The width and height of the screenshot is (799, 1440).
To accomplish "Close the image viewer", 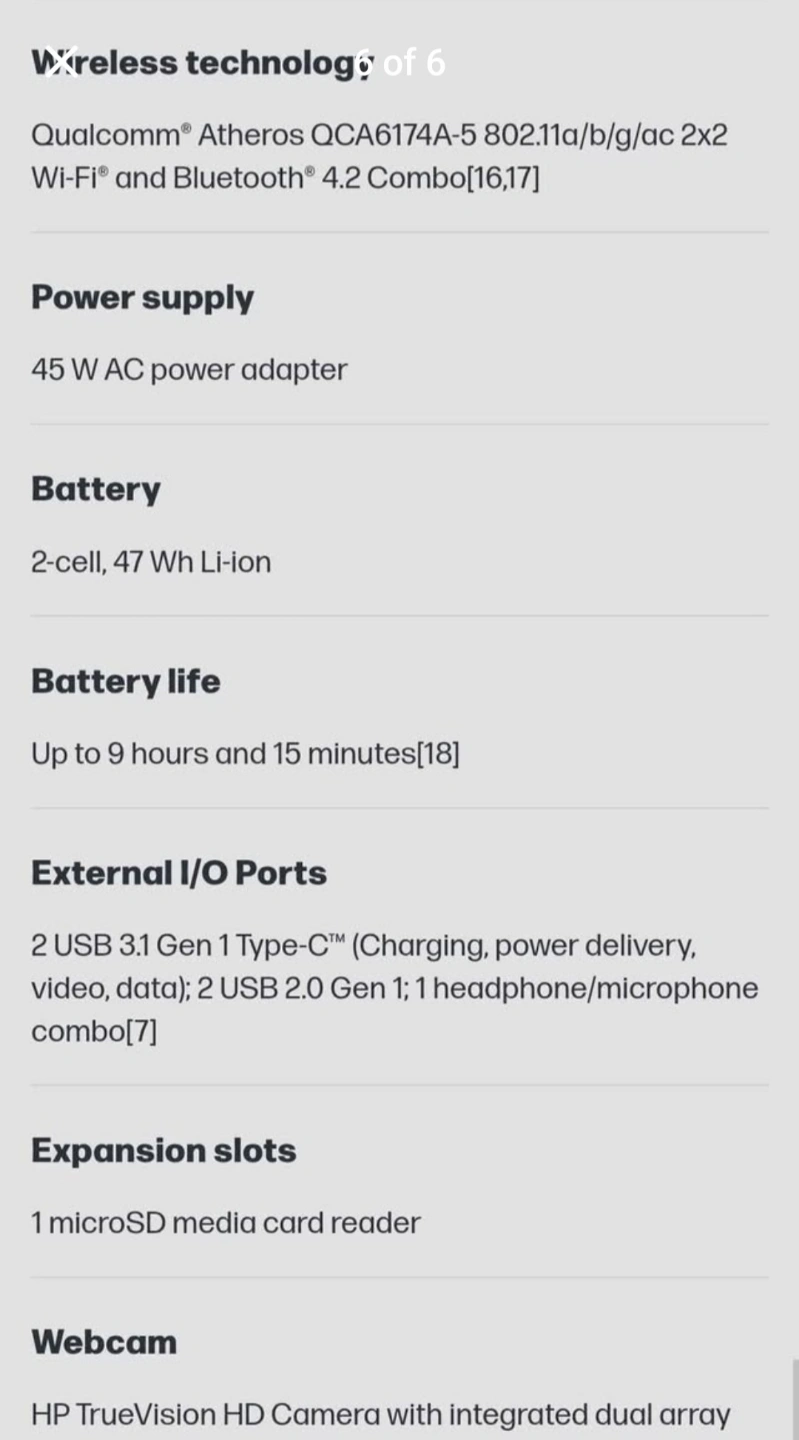I will coord(61,62).
